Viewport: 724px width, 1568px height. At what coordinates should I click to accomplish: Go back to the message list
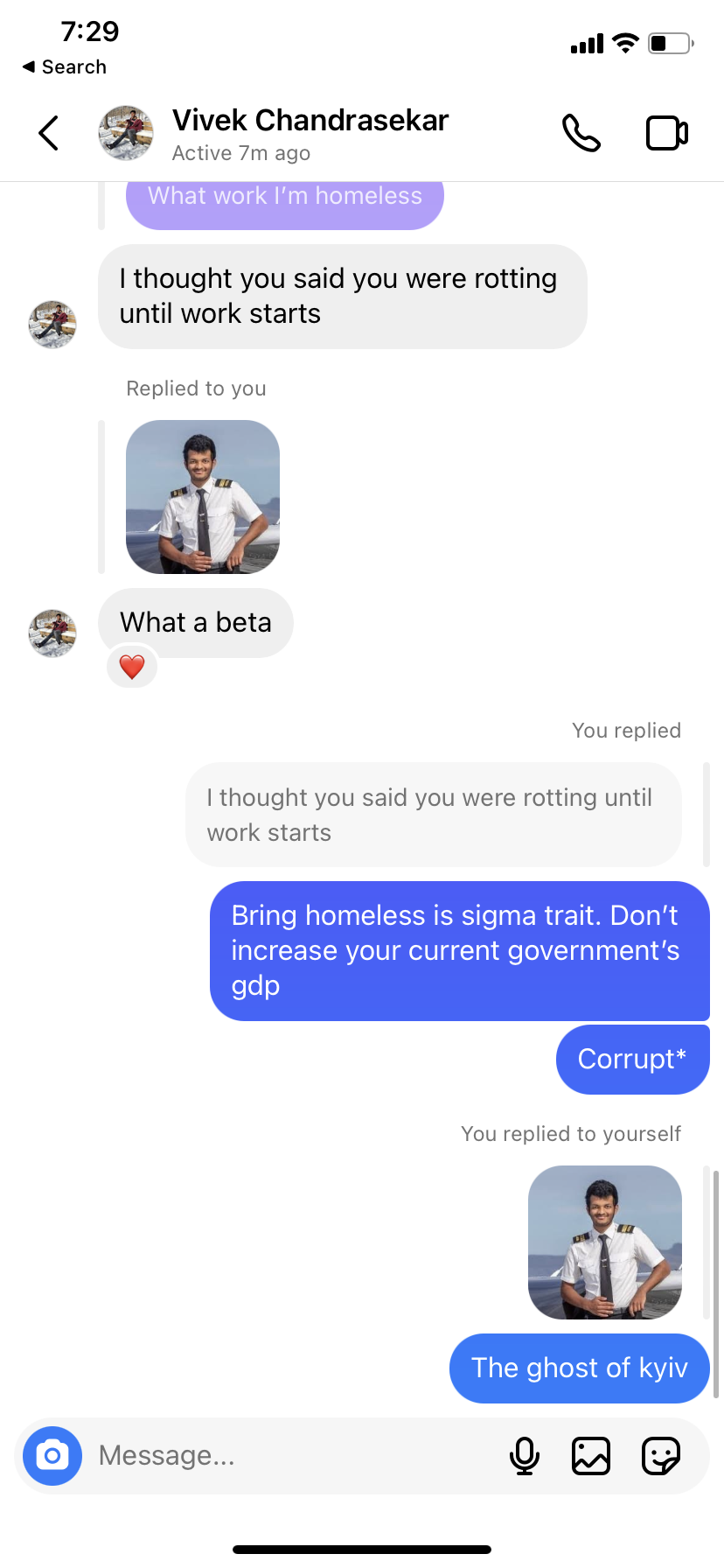(x=49, y=133)
